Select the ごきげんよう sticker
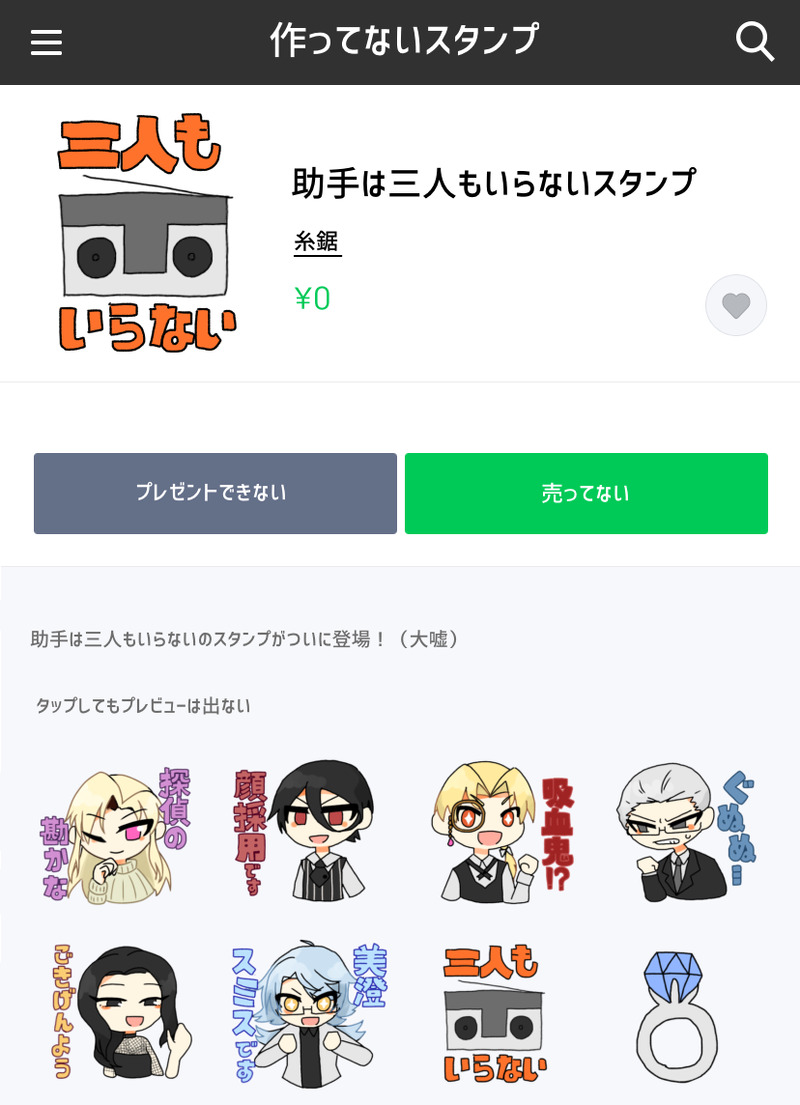 click(115, 1012)
